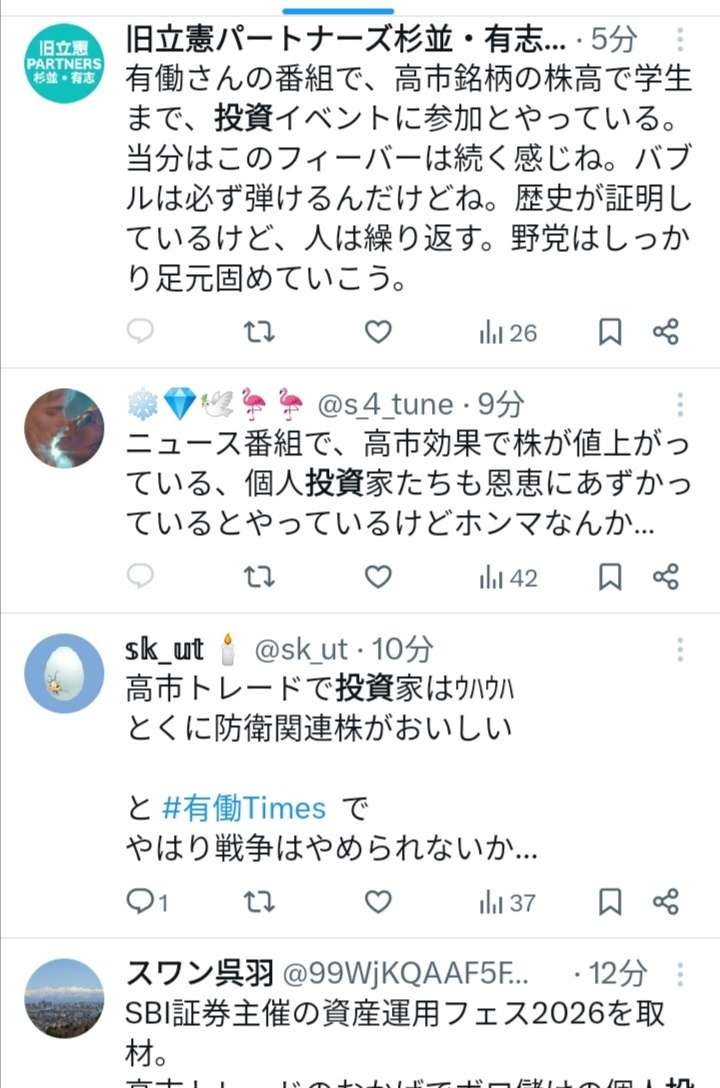The height and width of the screenshot is (1088, 720).
Task: Share the 旧立憲パートナーズ杉並 post
Action: pyautogui.click(x=666, y=332)
